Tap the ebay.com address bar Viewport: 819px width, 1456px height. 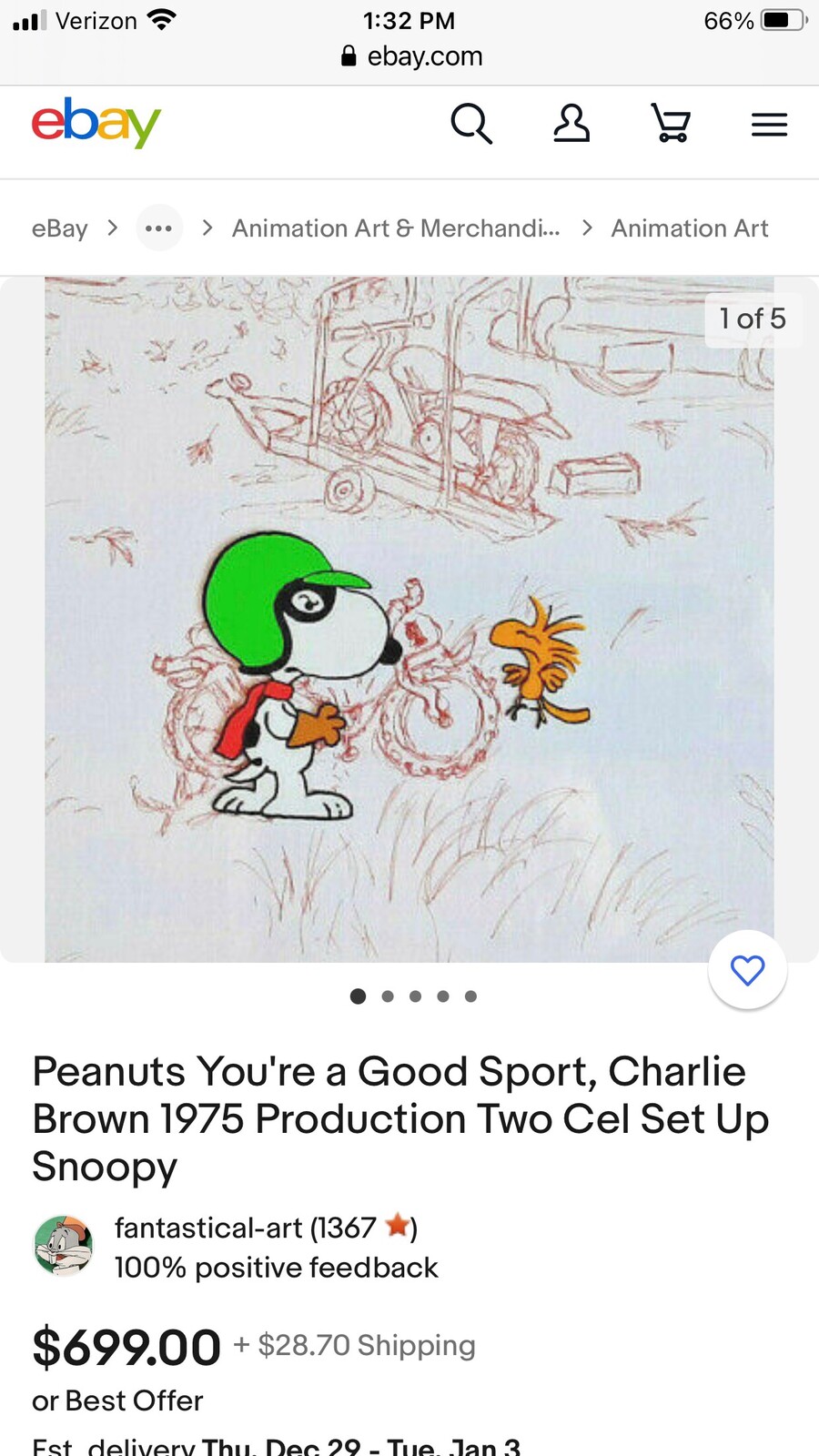(411, 56)
